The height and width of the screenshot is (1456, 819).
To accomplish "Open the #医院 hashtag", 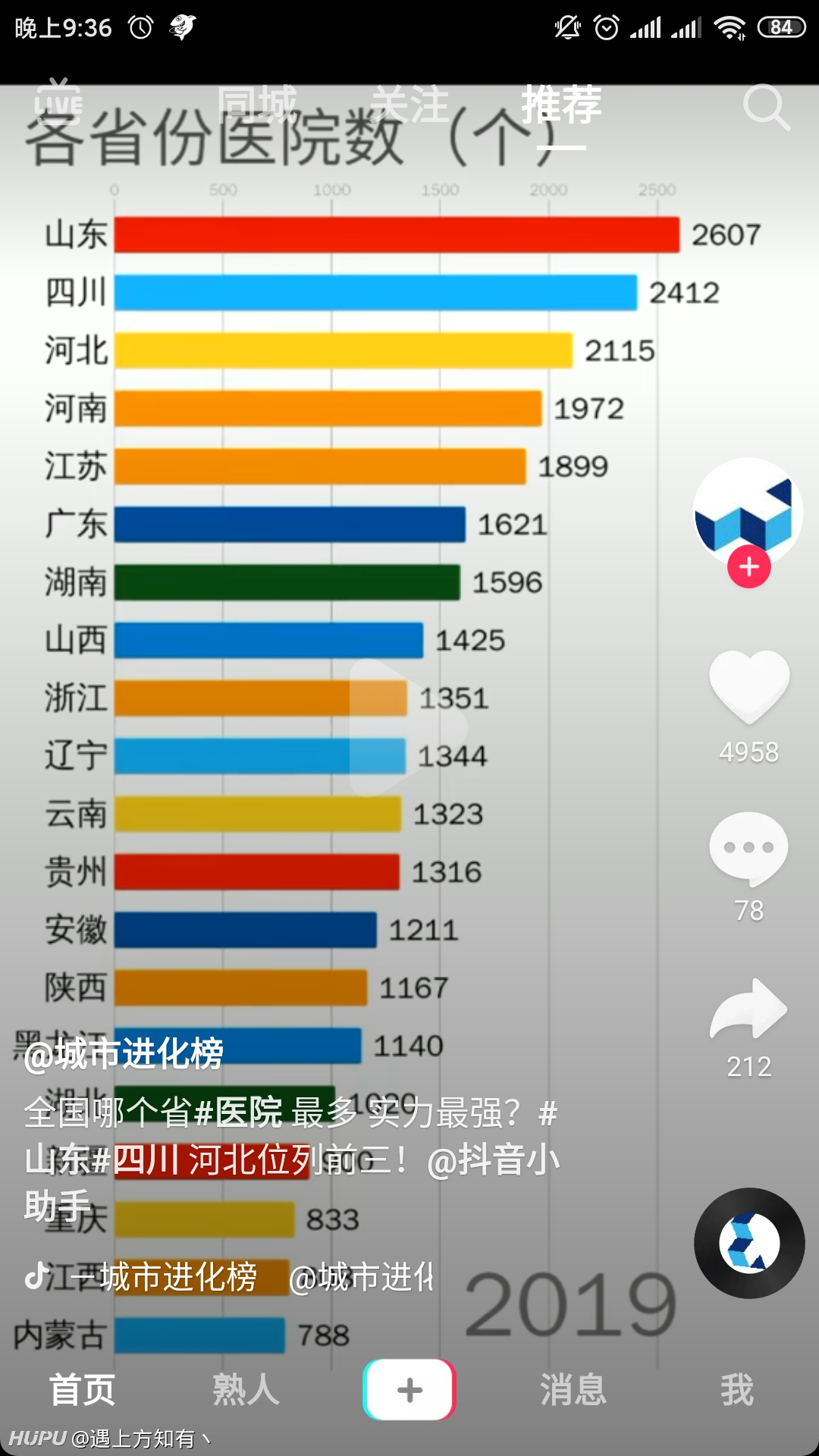I will tap(239, 1112).
